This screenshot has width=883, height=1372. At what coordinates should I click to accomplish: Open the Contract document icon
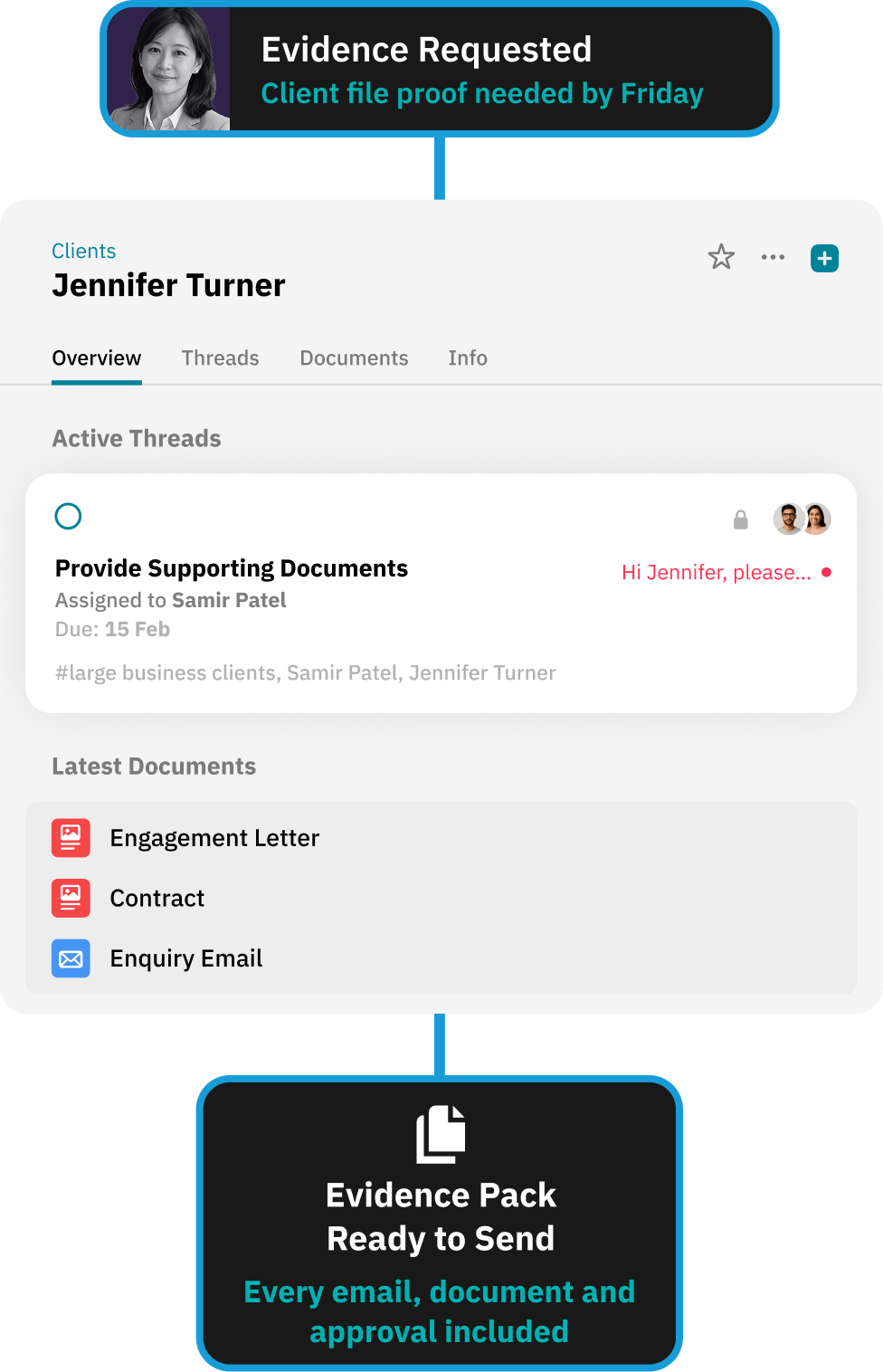pyautogui.click(x=71, y=898)
